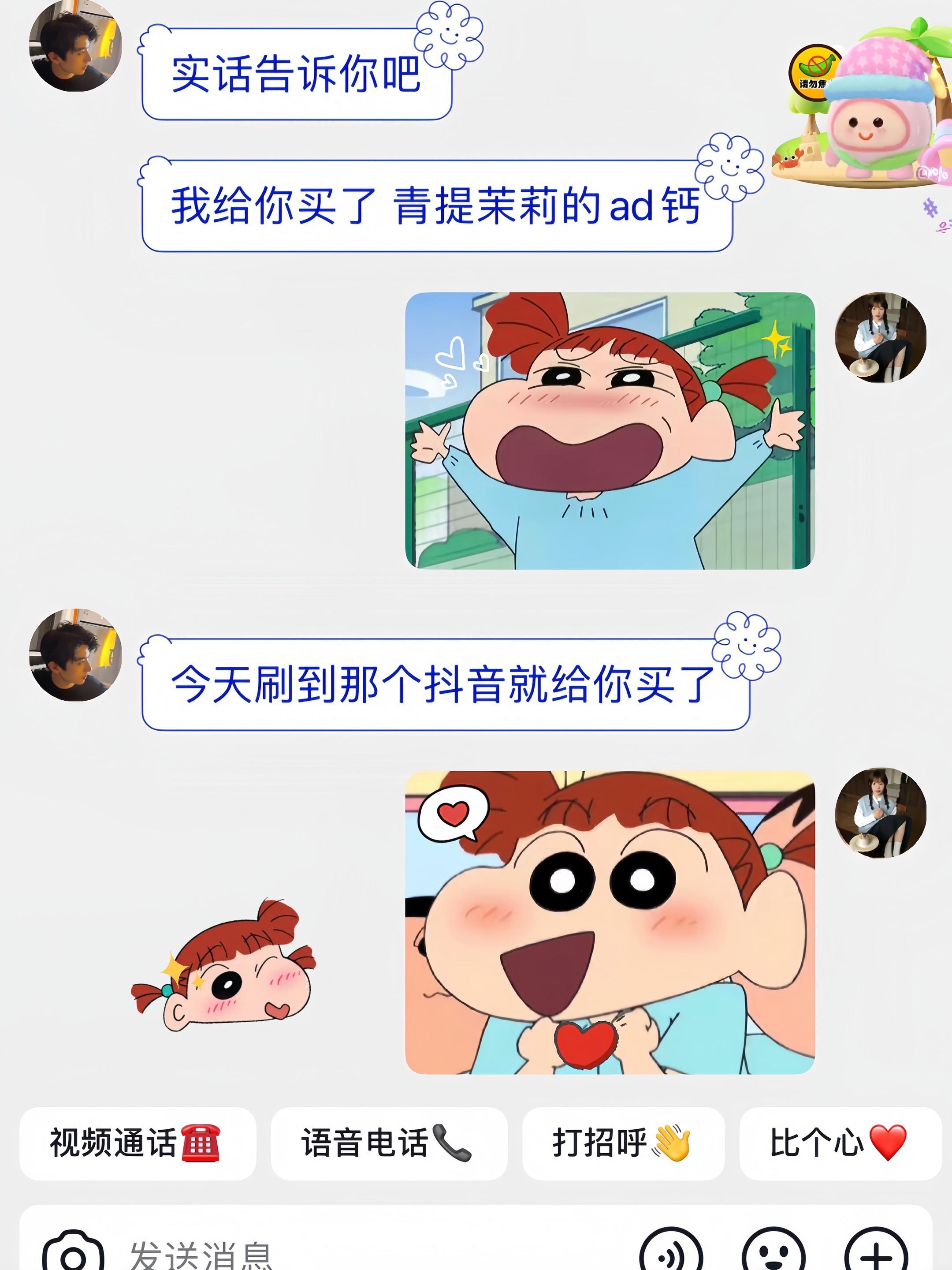Send the 比个心 heart gesture
The height and width of the screenshot is (1270, 952).
(x=840, y=1143)
